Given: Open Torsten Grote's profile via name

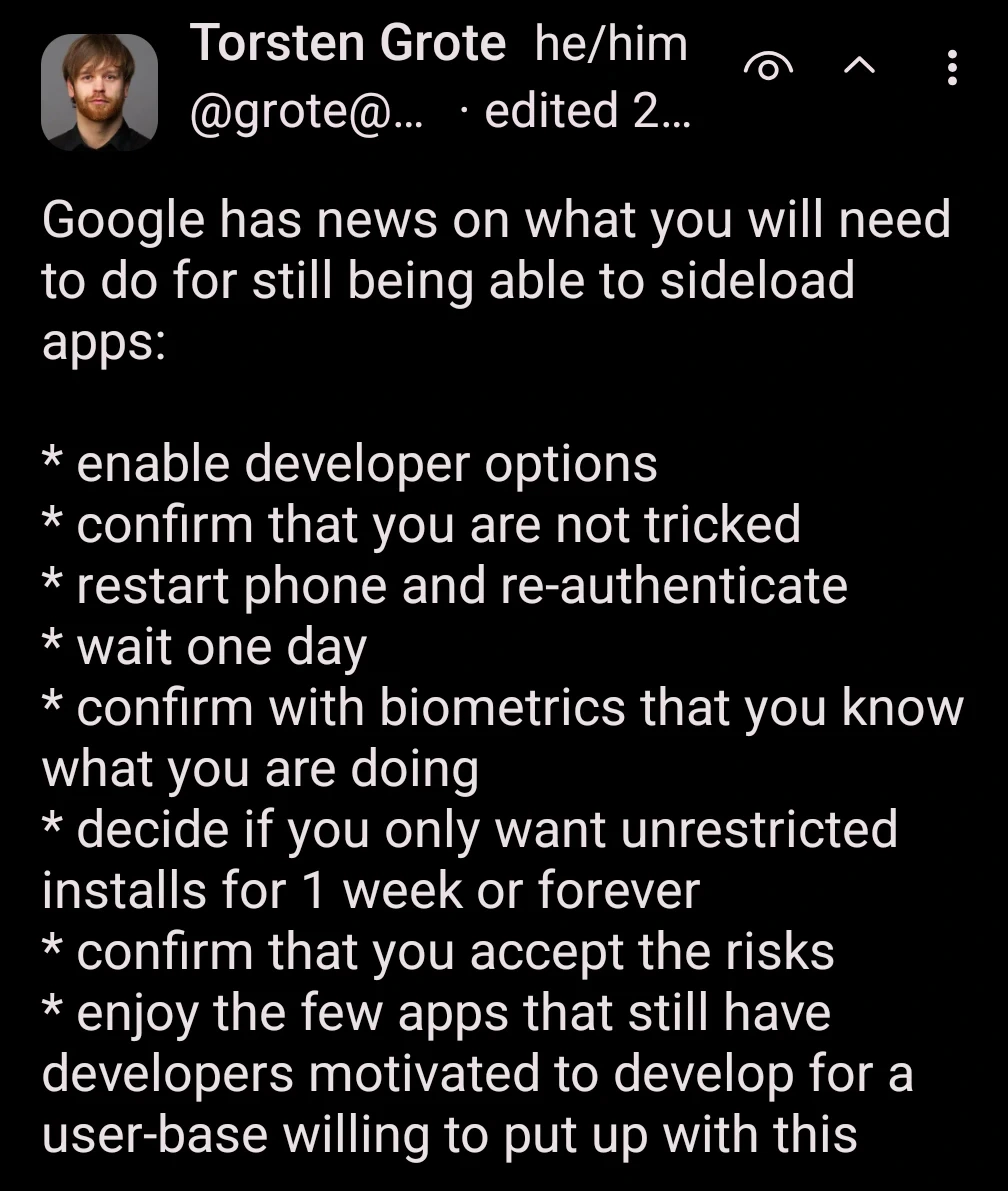Looking at the screenshot, I should (347, 45).
